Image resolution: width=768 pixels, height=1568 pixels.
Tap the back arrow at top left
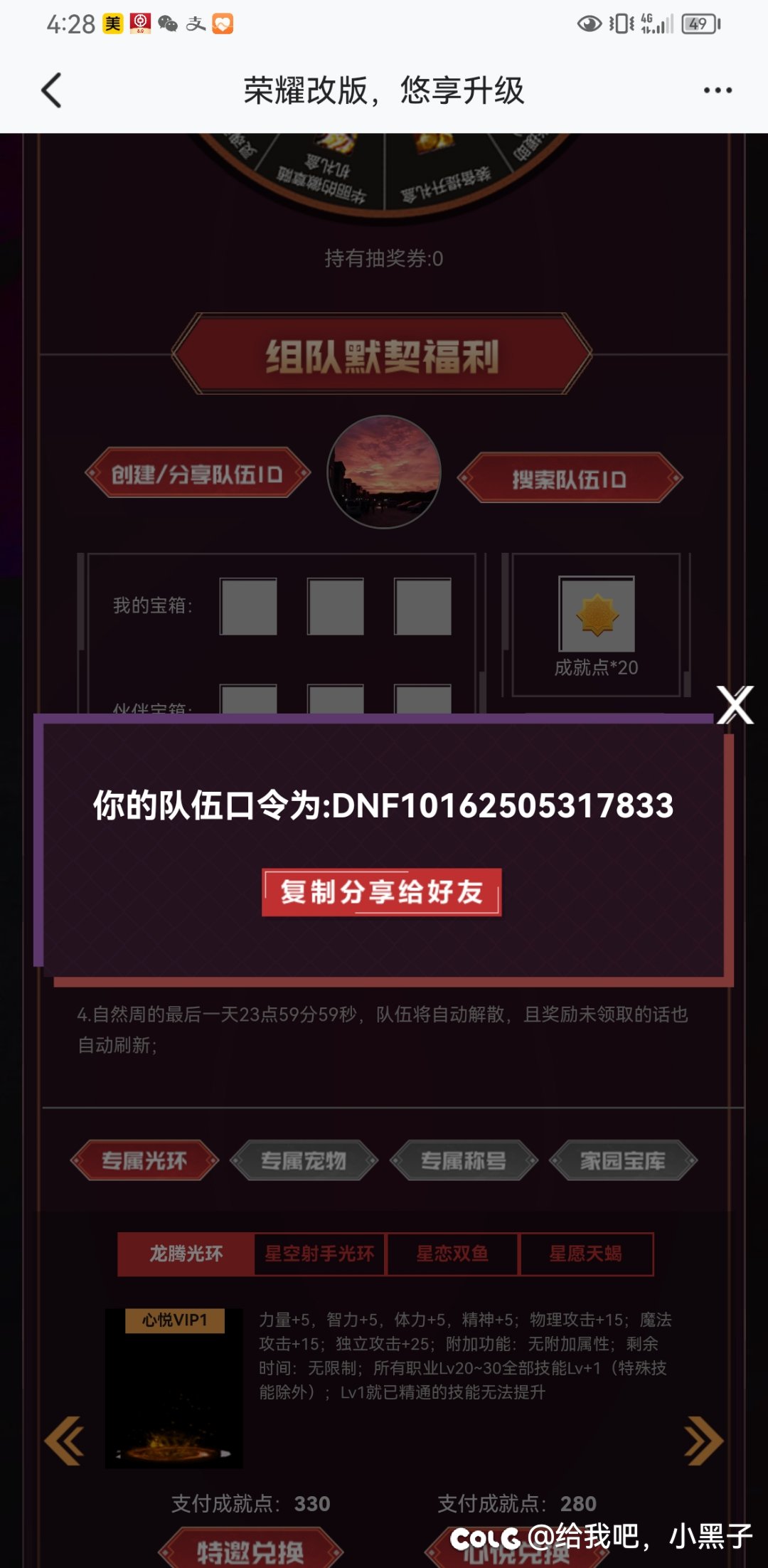coord(50,91)
